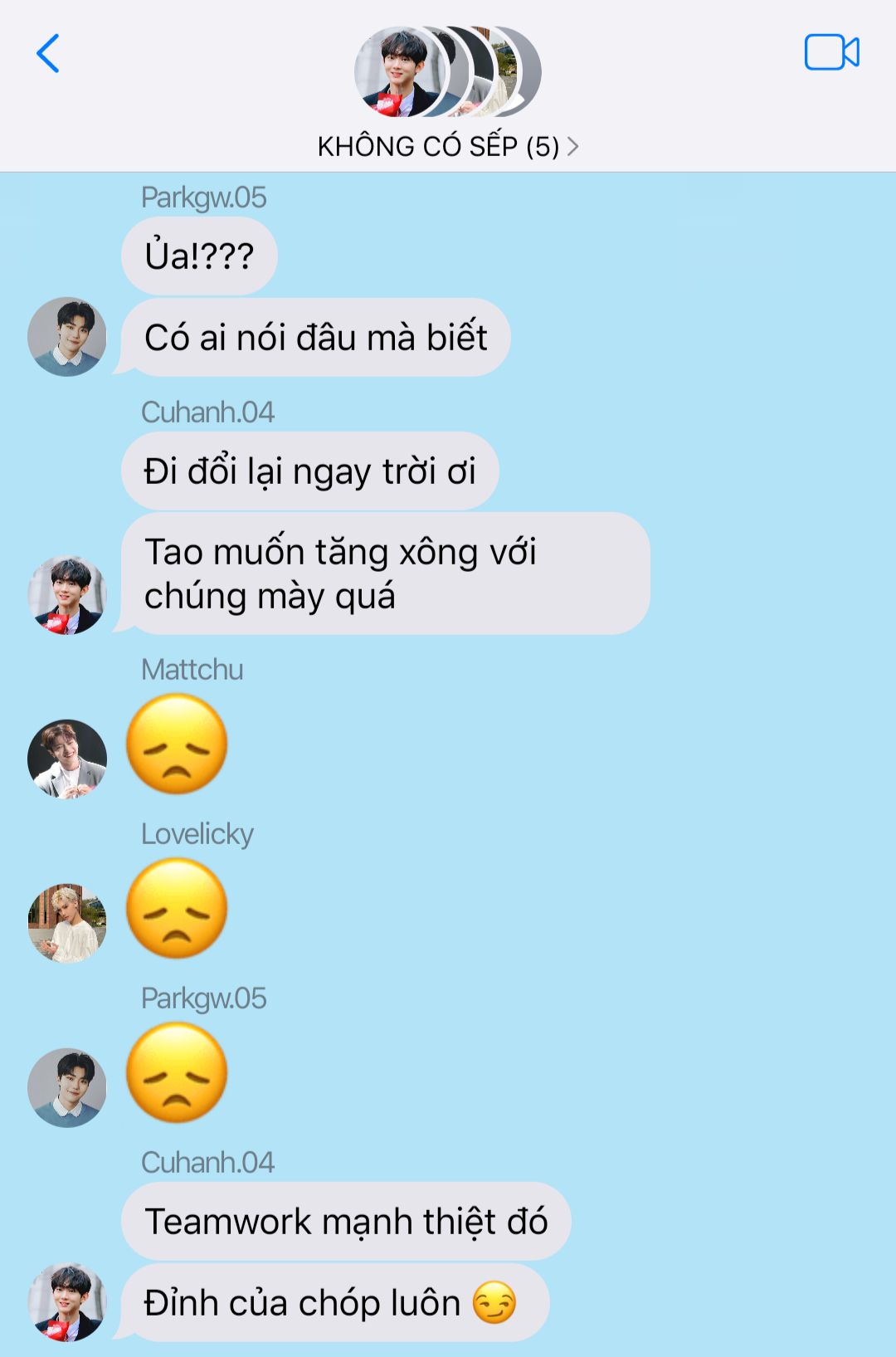
Task: Tap the group avatar cluster
Action: pyautogui.click(x=447, y=72)
